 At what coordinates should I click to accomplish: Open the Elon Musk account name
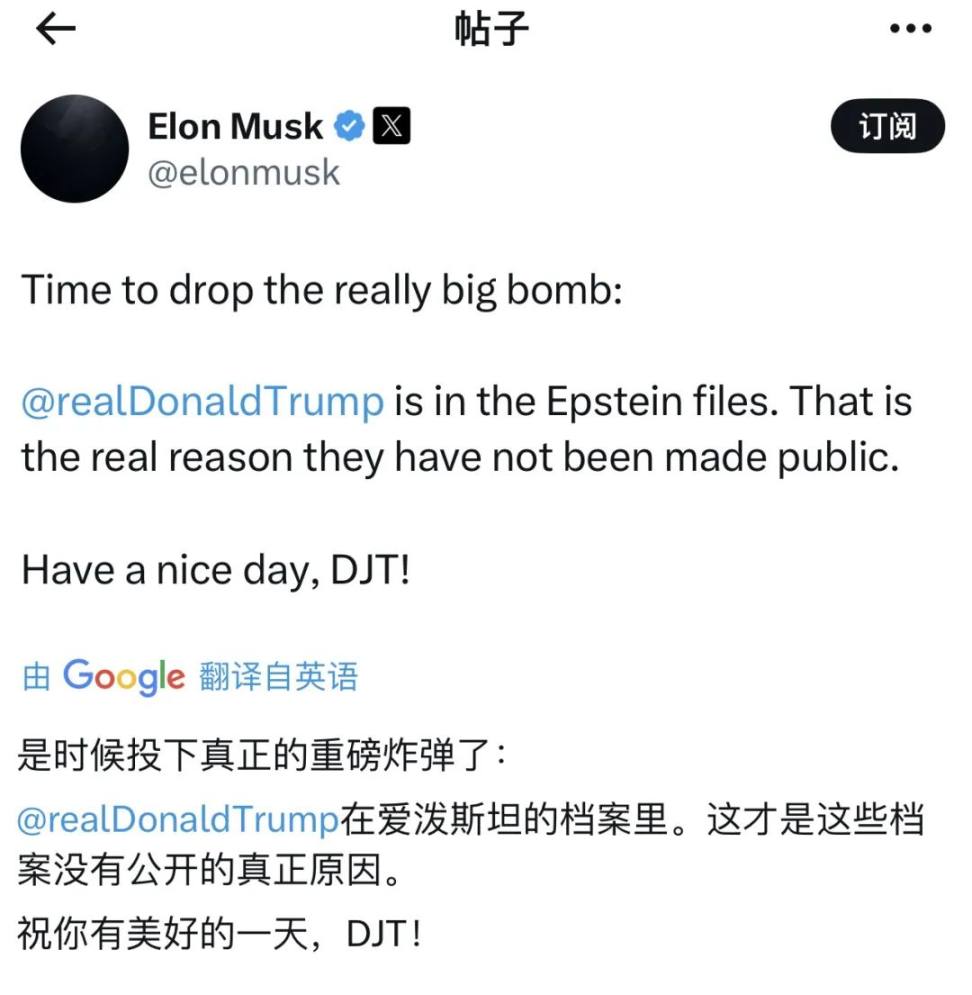[x=235, y=126]
